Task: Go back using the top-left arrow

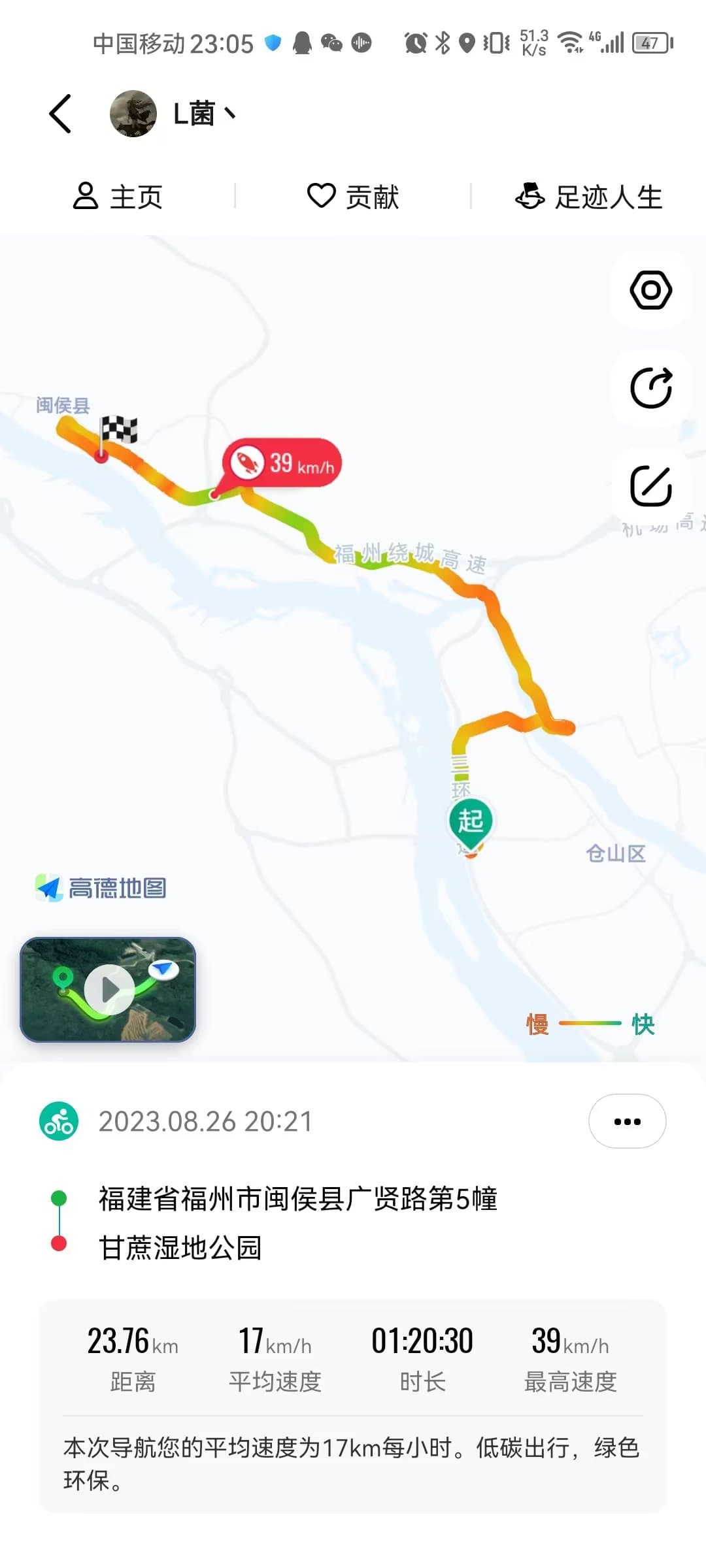Action: click(x=60, y=114)
